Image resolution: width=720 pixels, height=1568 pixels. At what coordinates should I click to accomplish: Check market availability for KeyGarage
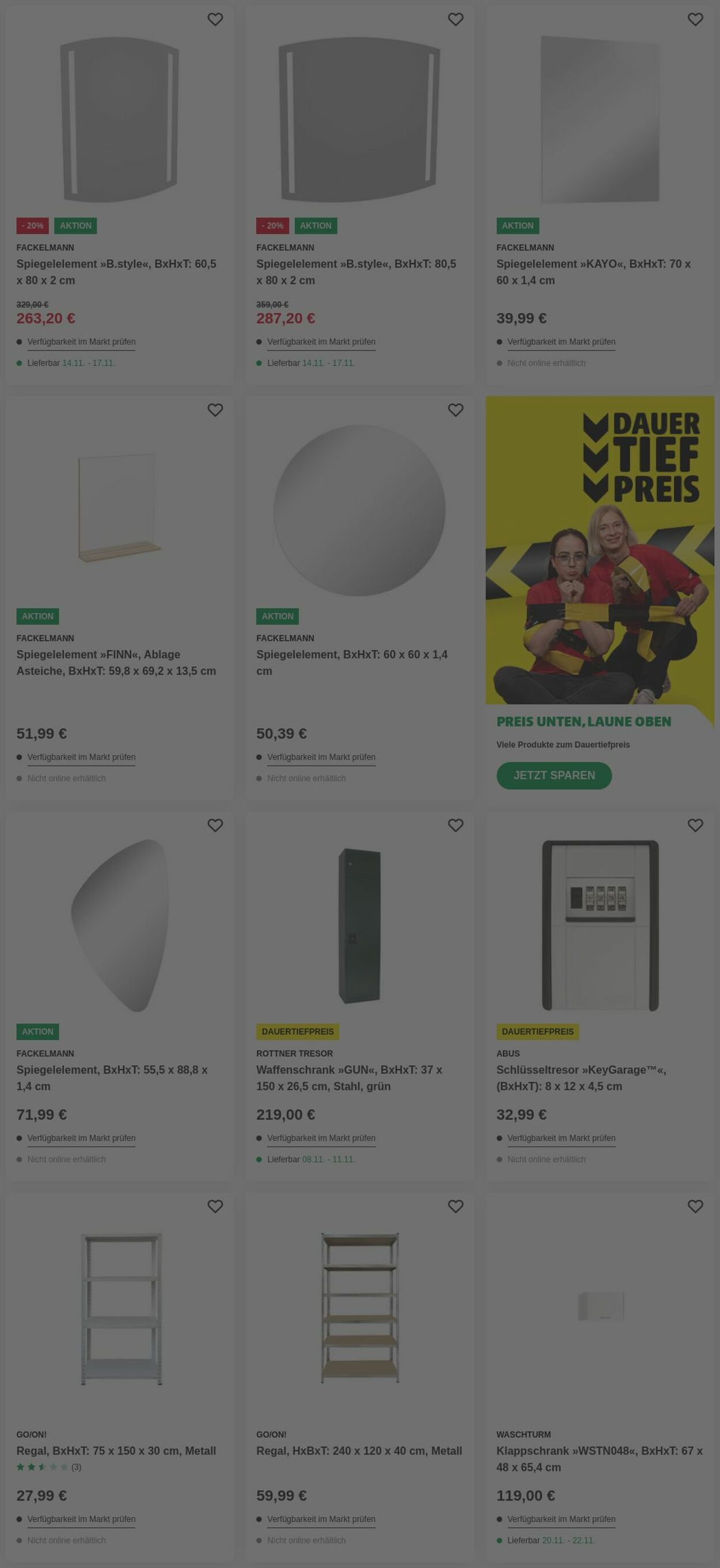pyautogui.click(x=561, y=1138)
